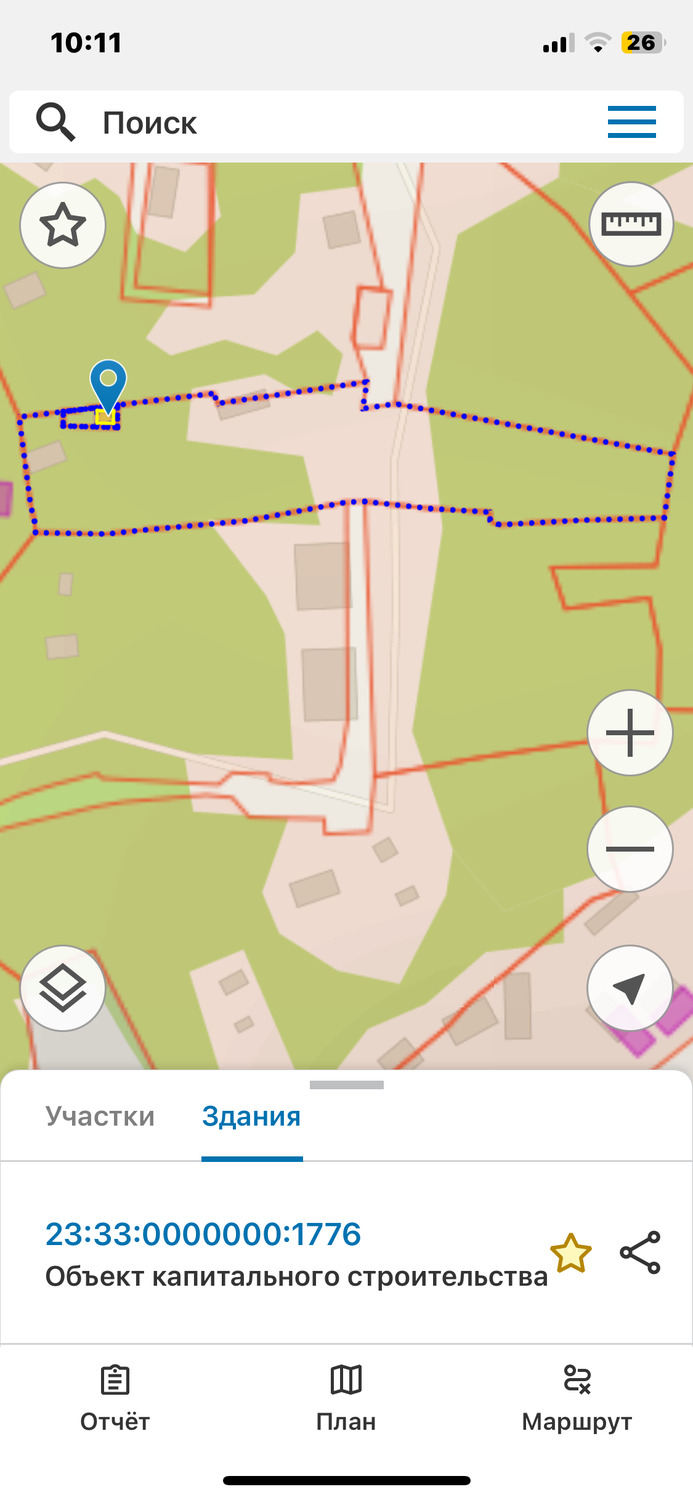The image size is (693, 1500).
Task: Open favorites star button on map
Action: (63, 226)
